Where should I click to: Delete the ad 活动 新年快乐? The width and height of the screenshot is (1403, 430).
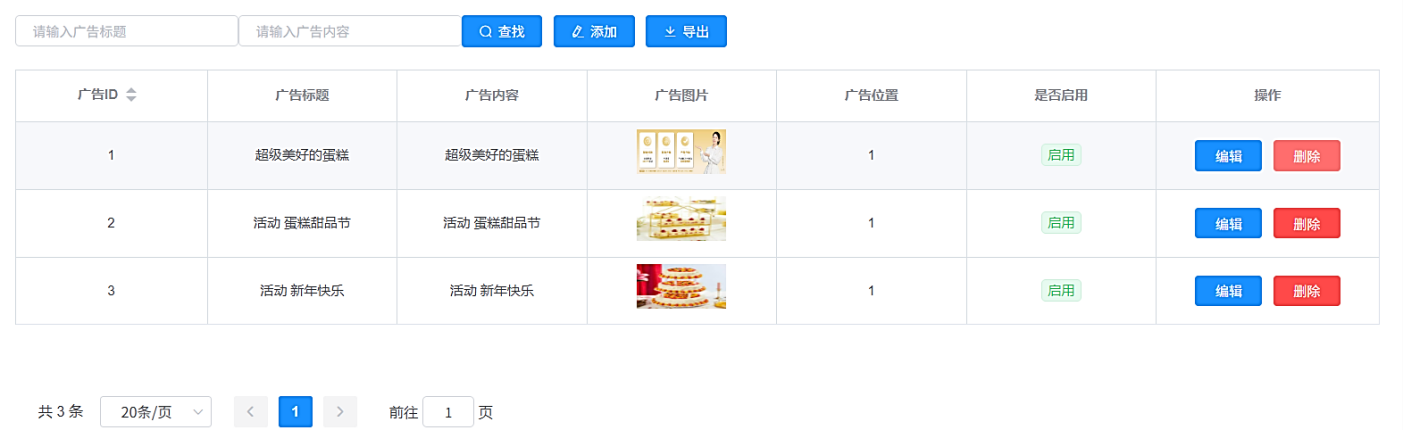1306,291
